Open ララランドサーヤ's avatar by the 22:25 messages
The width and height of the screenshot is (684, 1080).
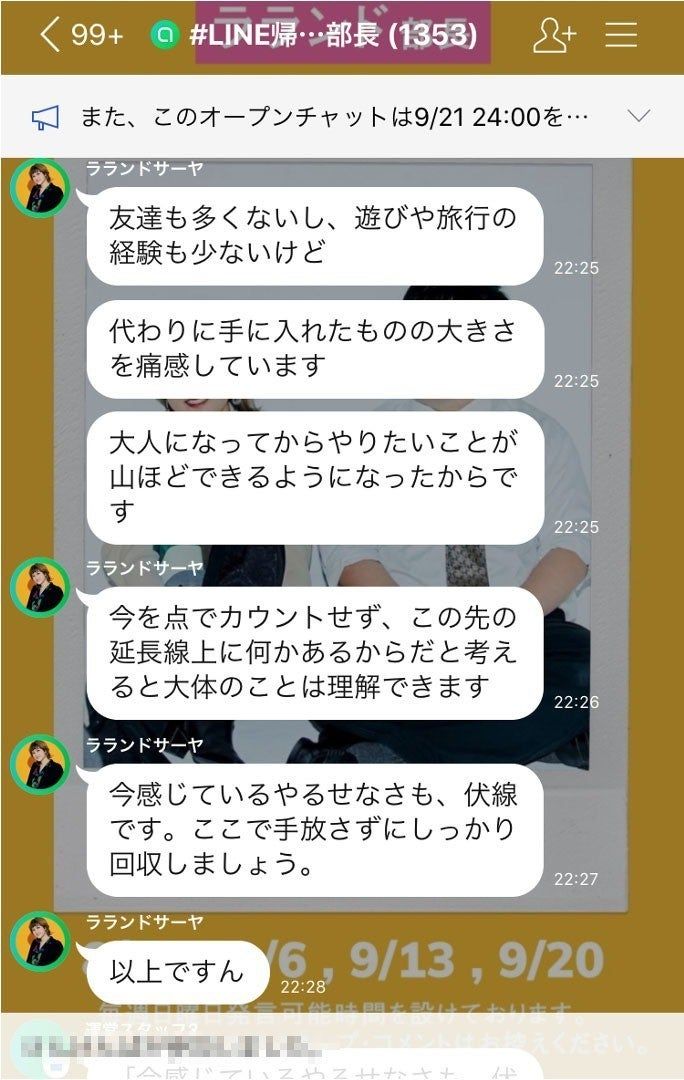coord(40,188)
